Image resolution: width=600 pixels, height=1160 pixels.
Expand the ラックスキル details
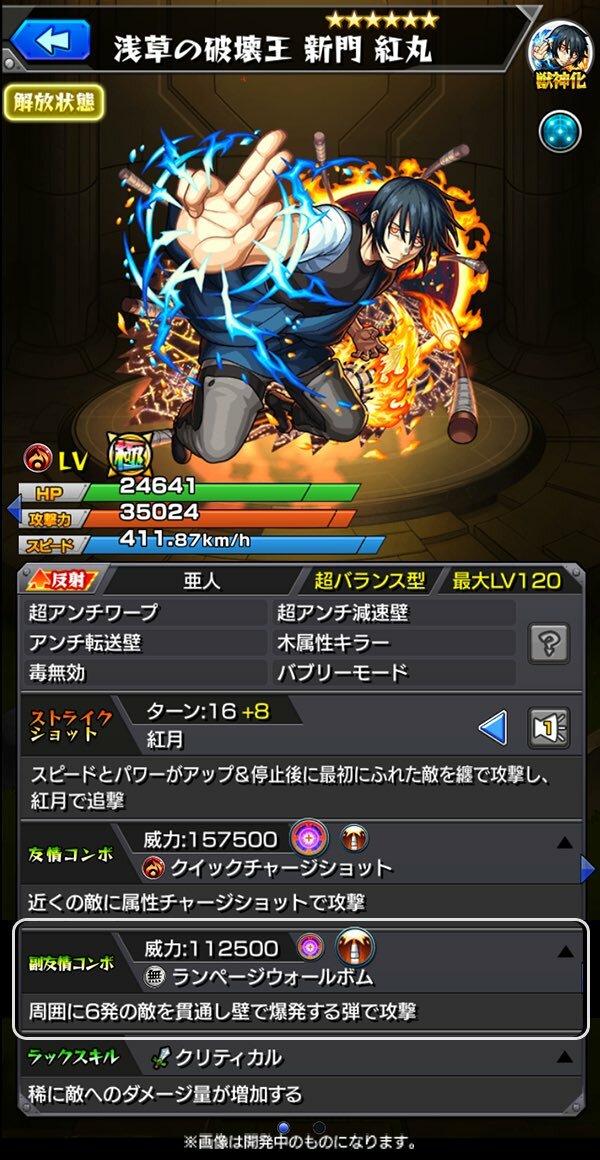tap(565, 1057)
